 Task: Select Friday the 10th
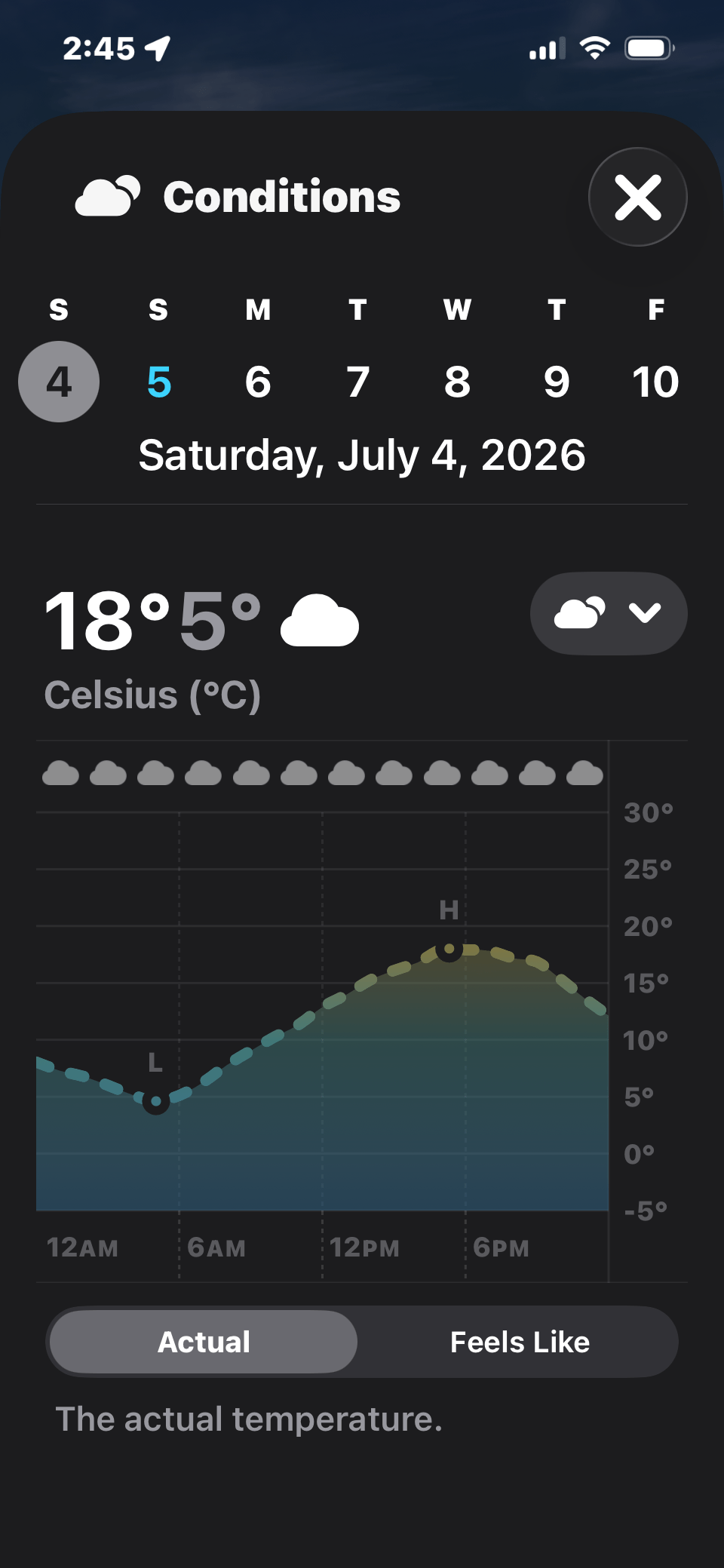656,382
